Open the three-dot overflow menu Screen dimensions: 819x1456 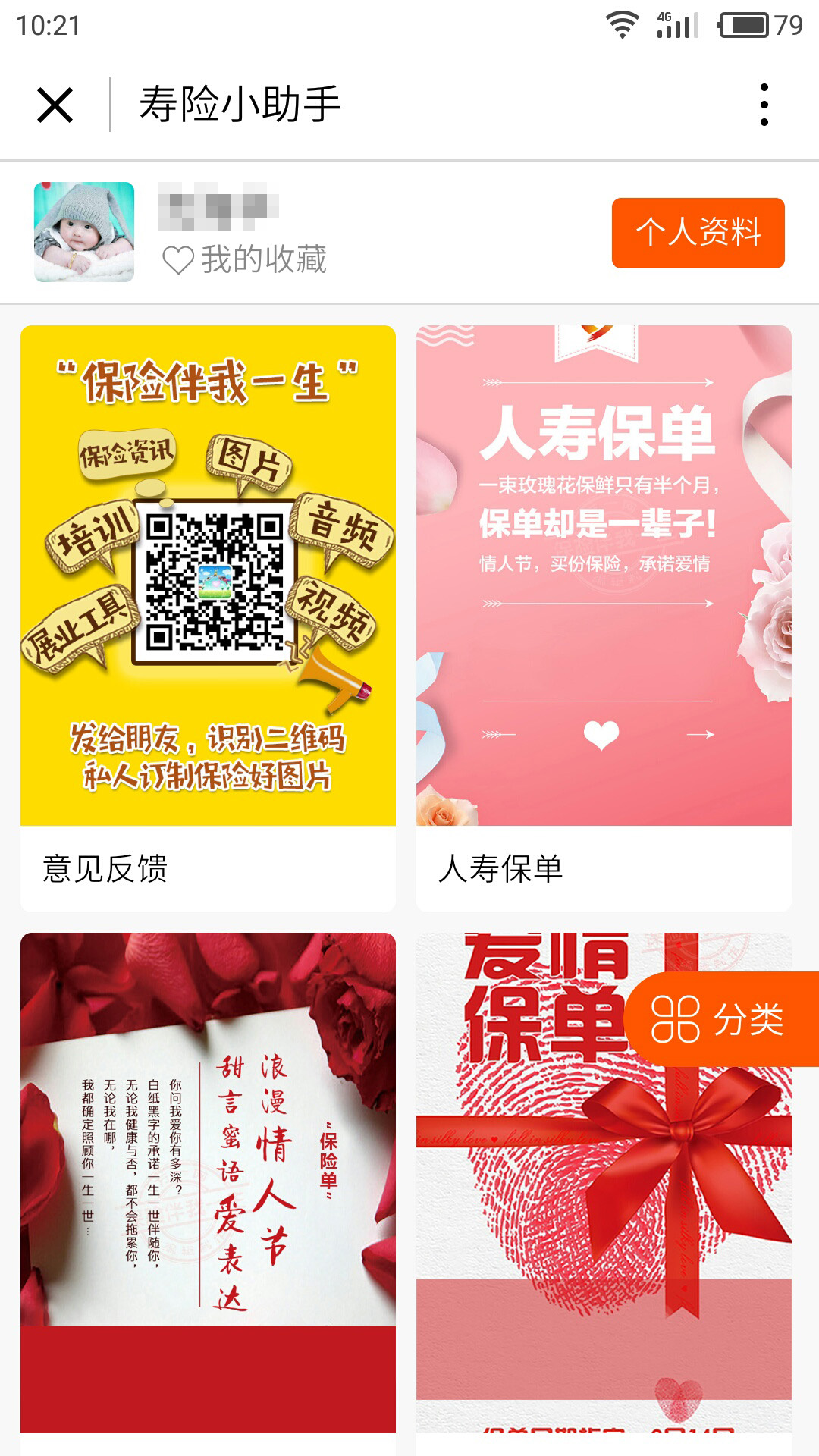click(x=764, y=105)
